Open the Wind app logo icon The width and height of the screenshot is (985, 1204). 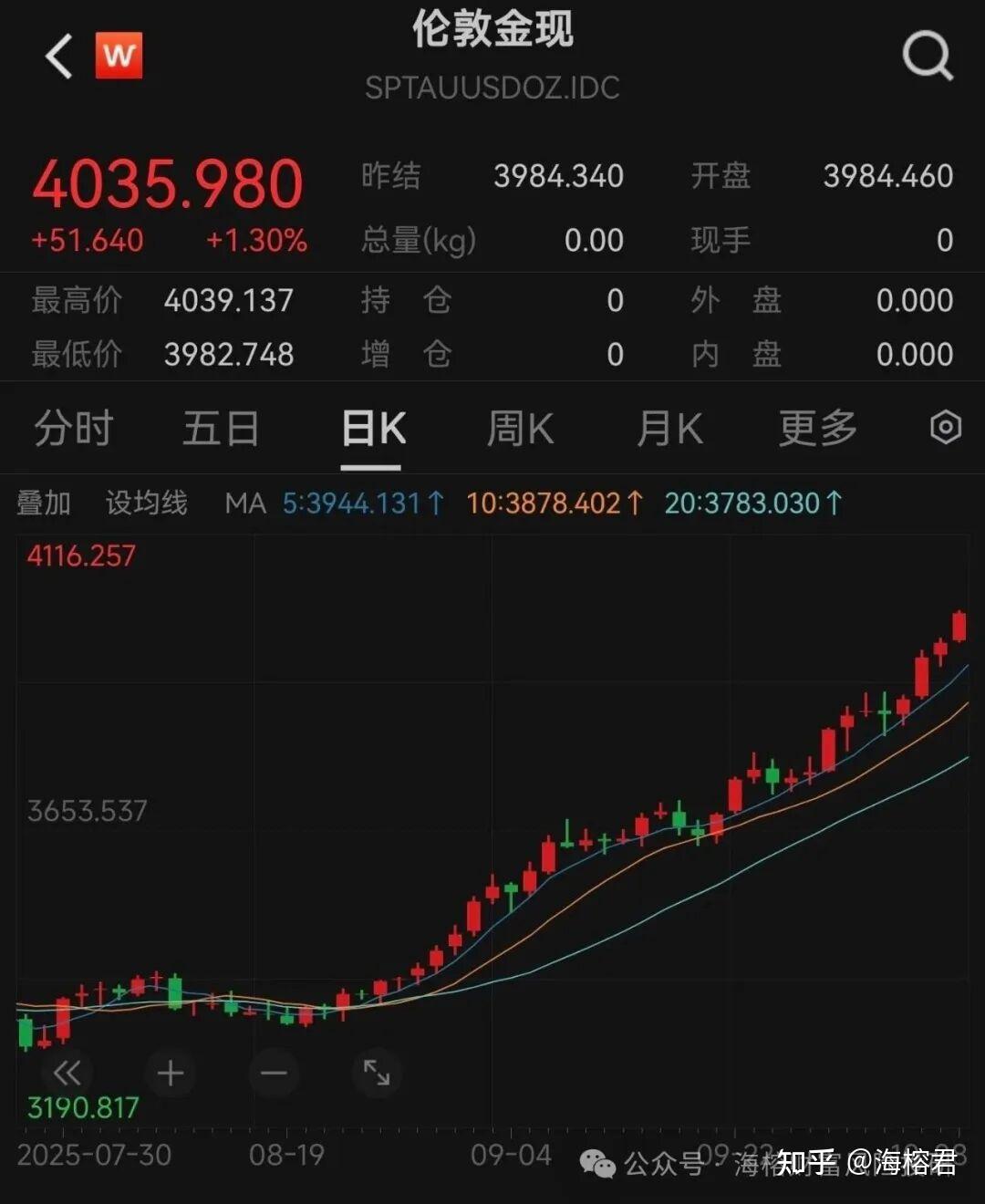tap(119, 55)
